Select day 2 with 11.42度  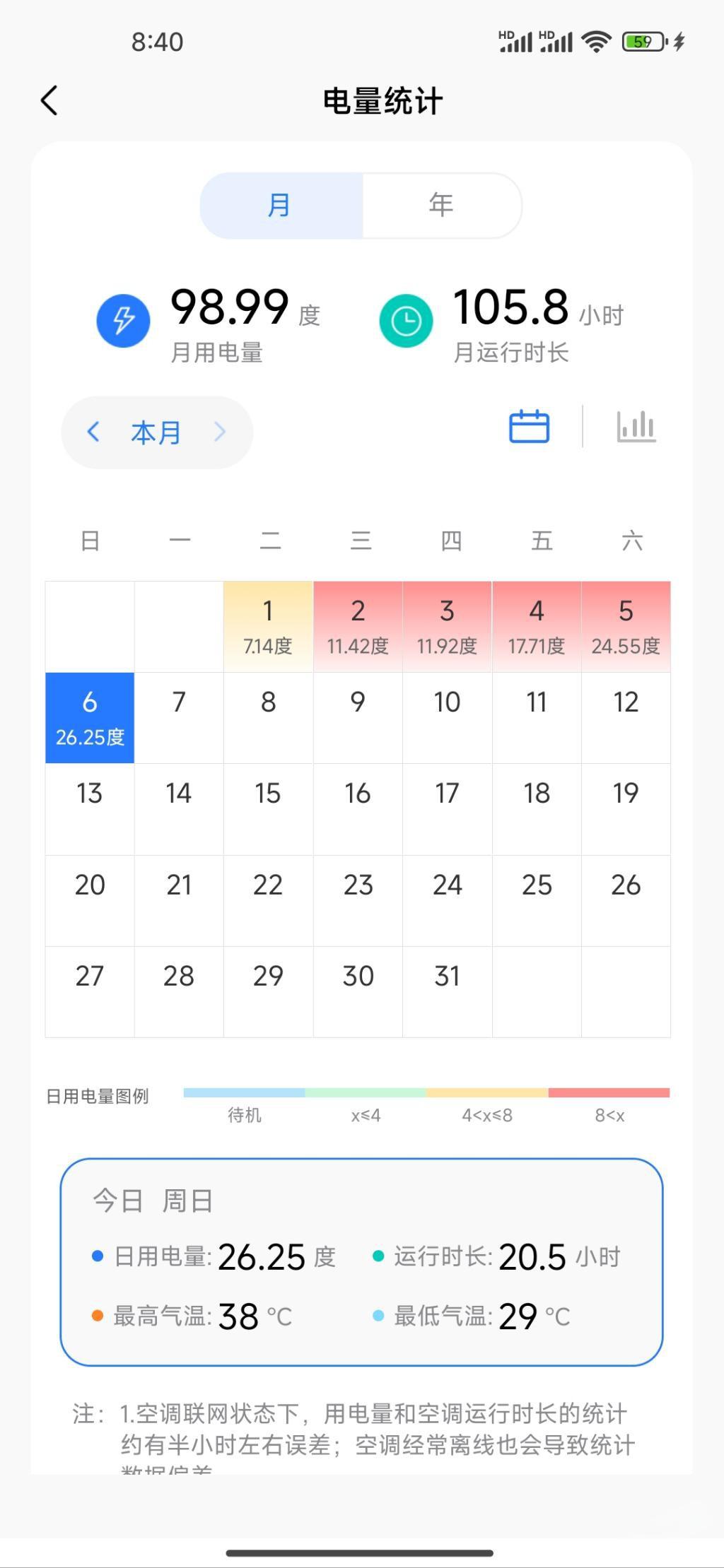pyautogui.click(x=358, y=626)
